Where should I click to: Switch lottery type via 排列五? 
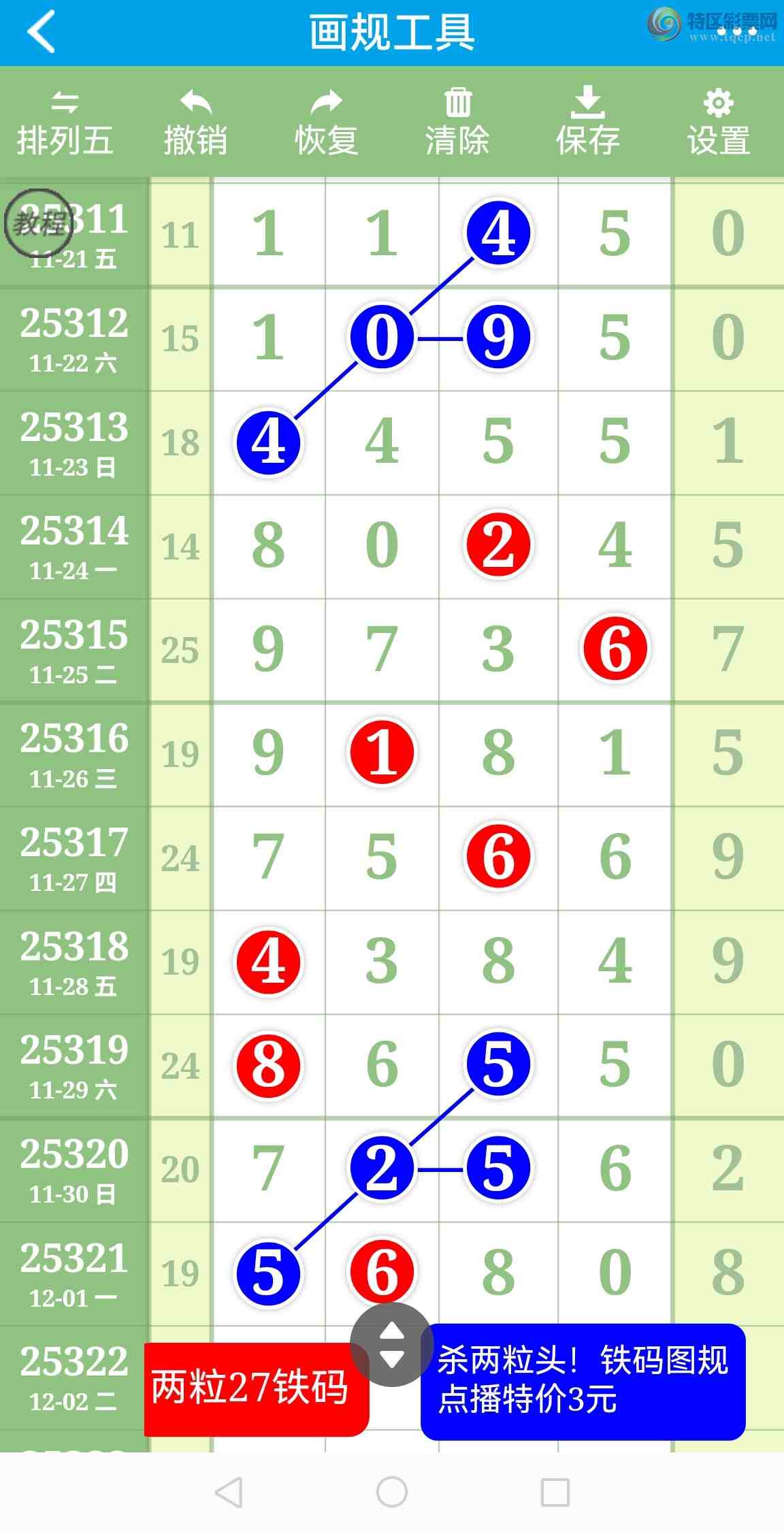pos(65,123)
